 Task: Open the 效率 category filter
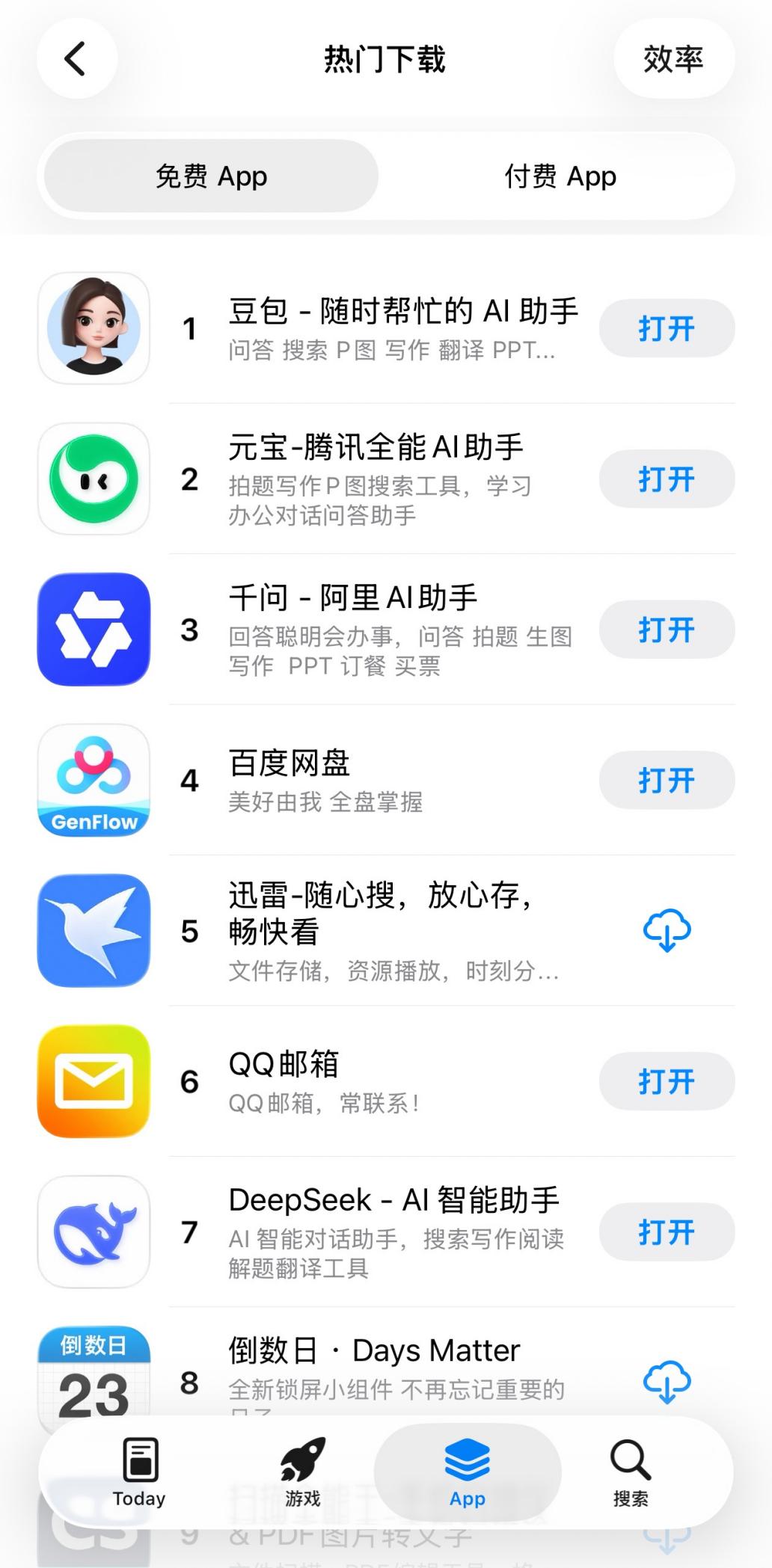673,60
